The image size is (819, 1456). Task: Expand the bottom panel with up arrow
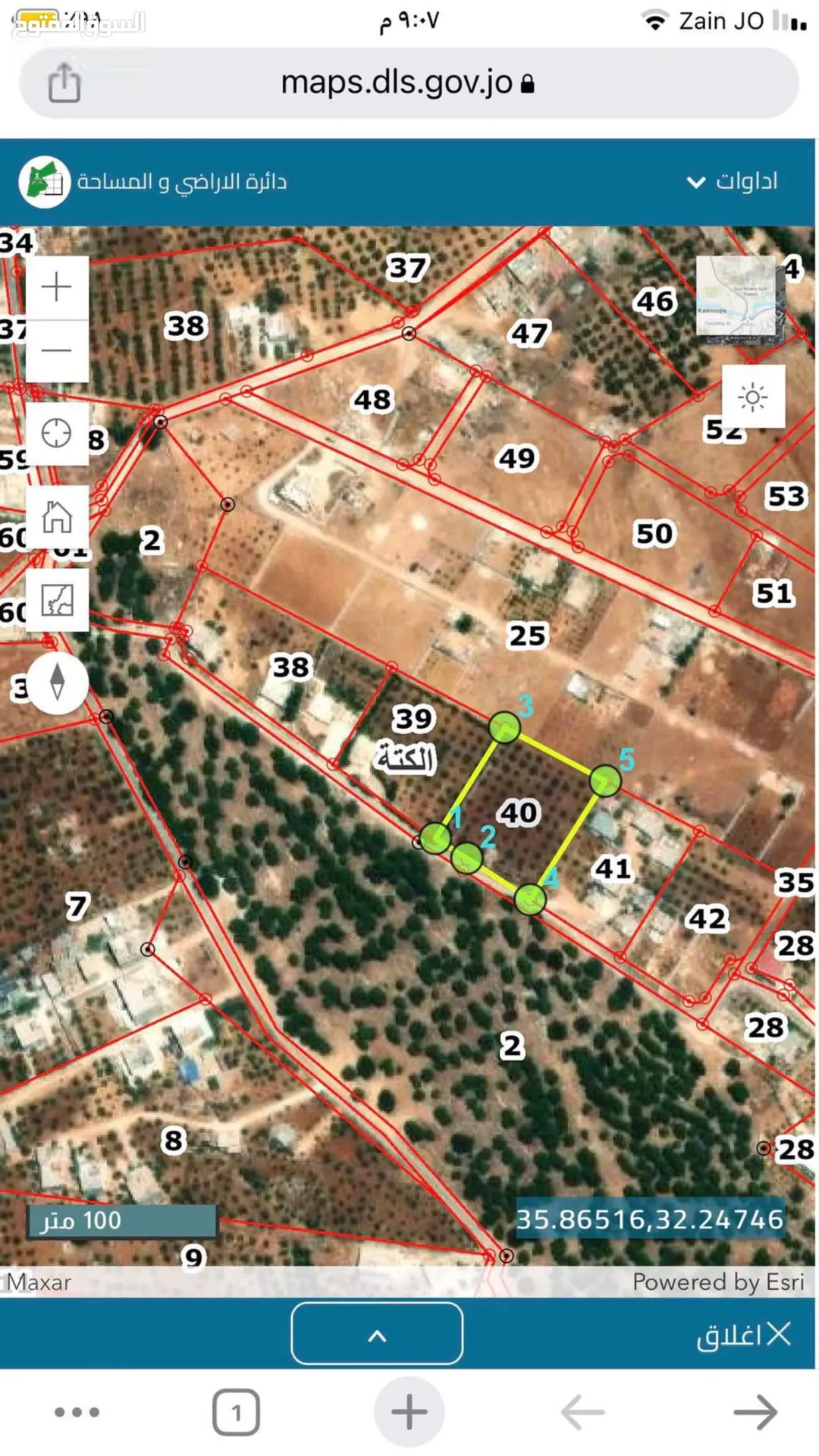click(x=377, y=1333)
